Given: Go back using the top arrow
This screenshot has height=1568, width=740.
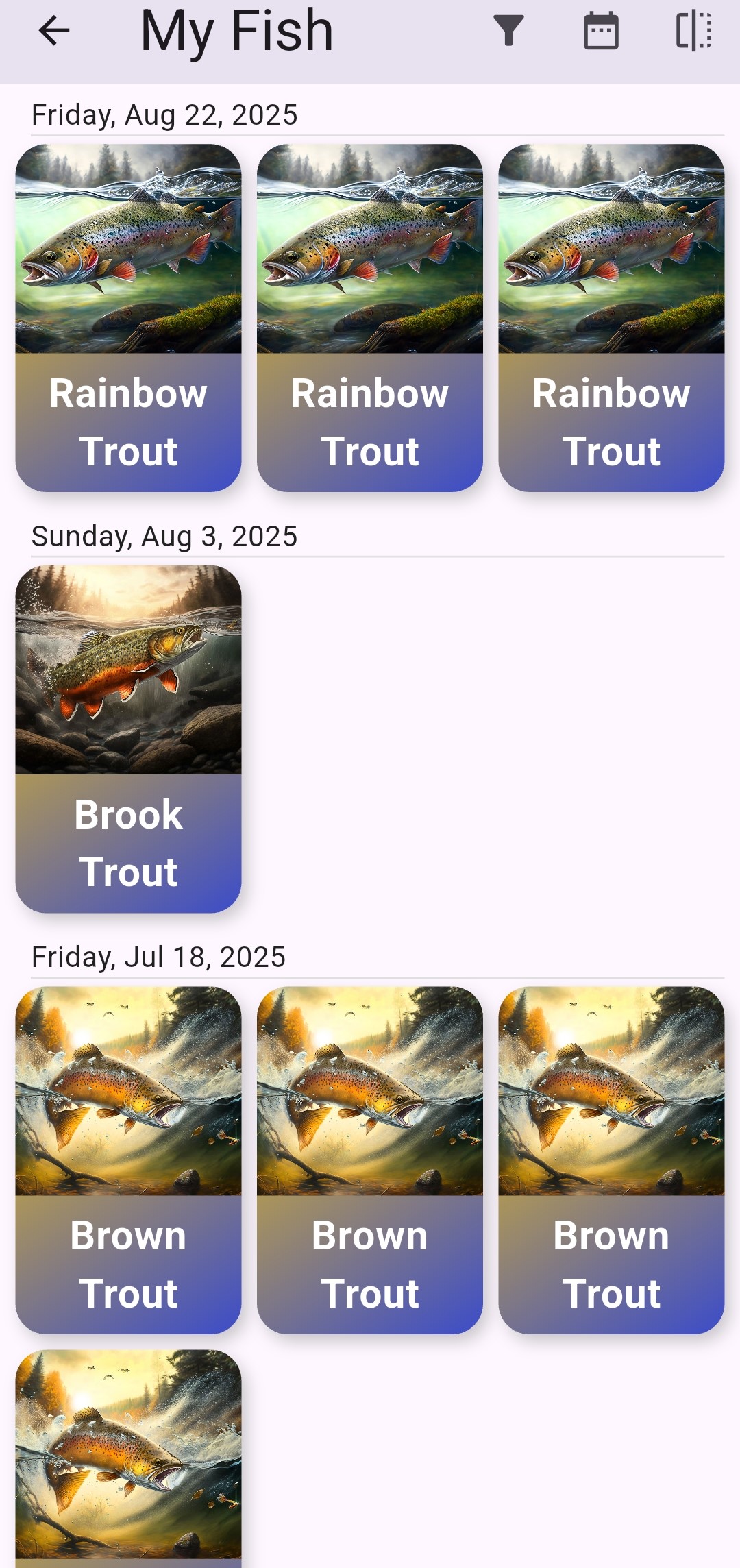Looking at the screenshot, I should 54,31.
